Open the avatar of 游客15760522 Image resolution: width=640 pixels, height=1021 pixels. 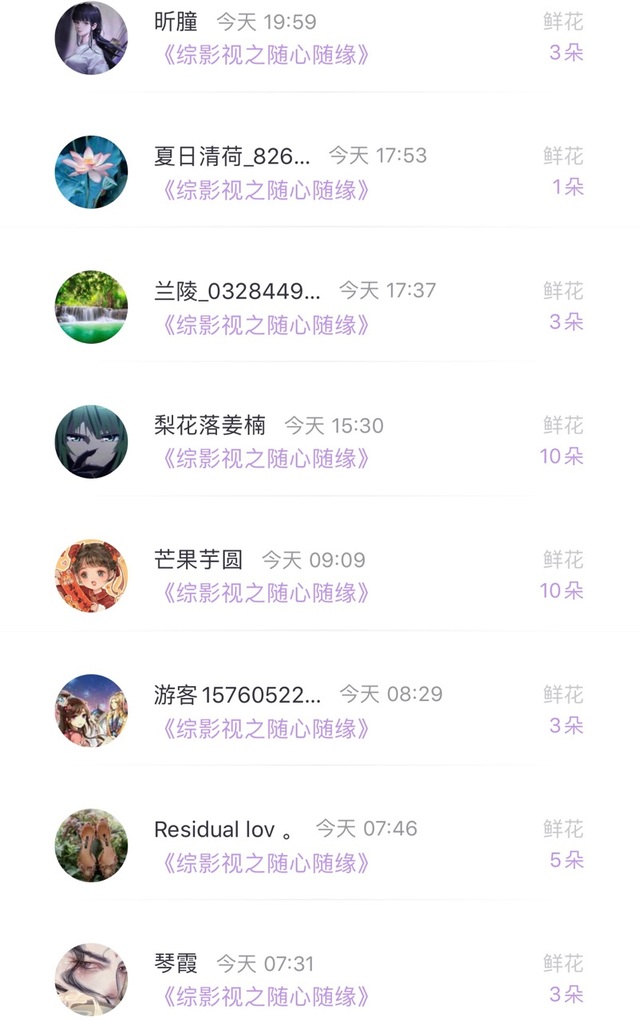tap(91, 710)
